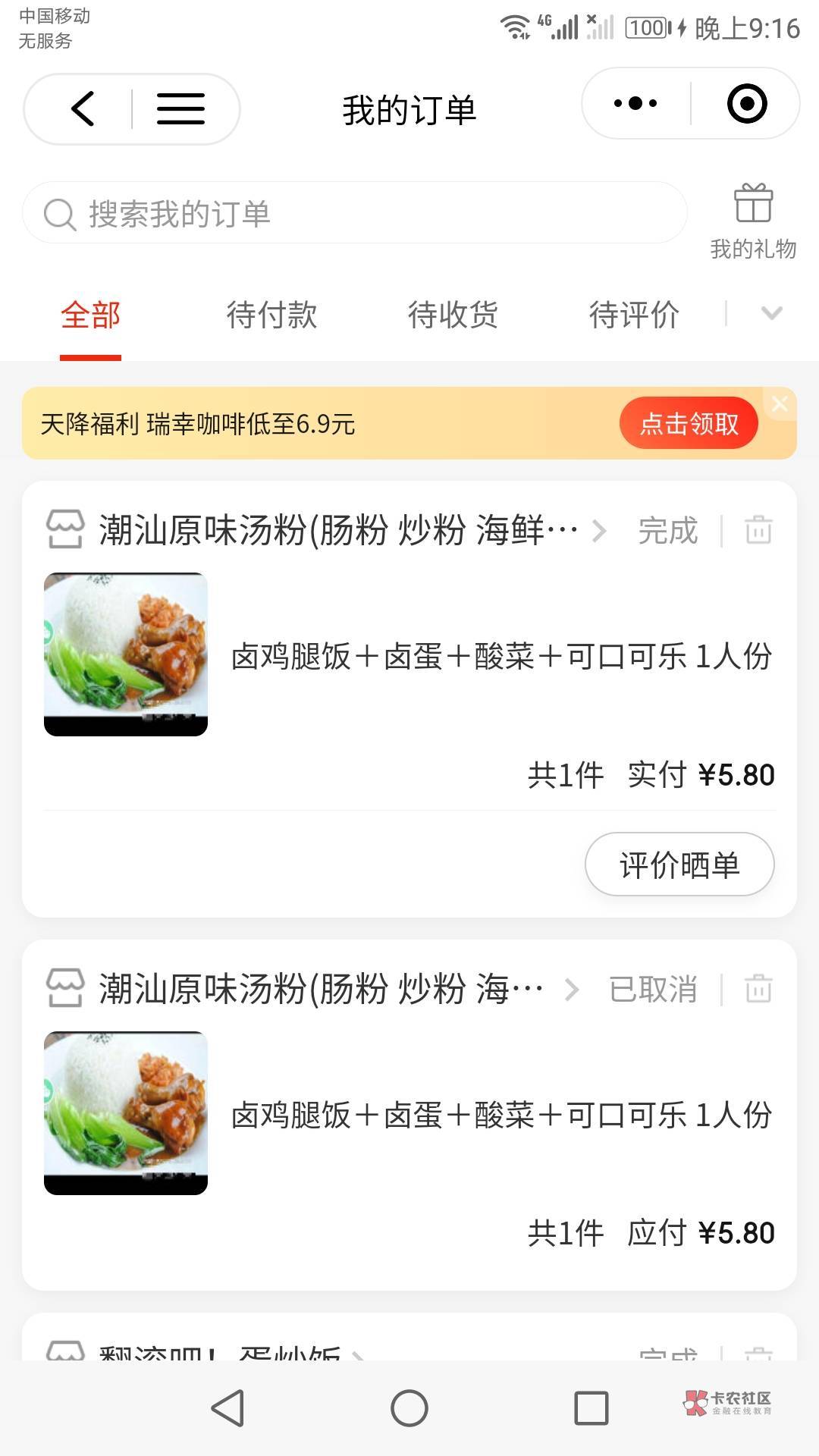Dismiss the 天降福利 promotional banner
819x1456 pixels.
point(780,404)
